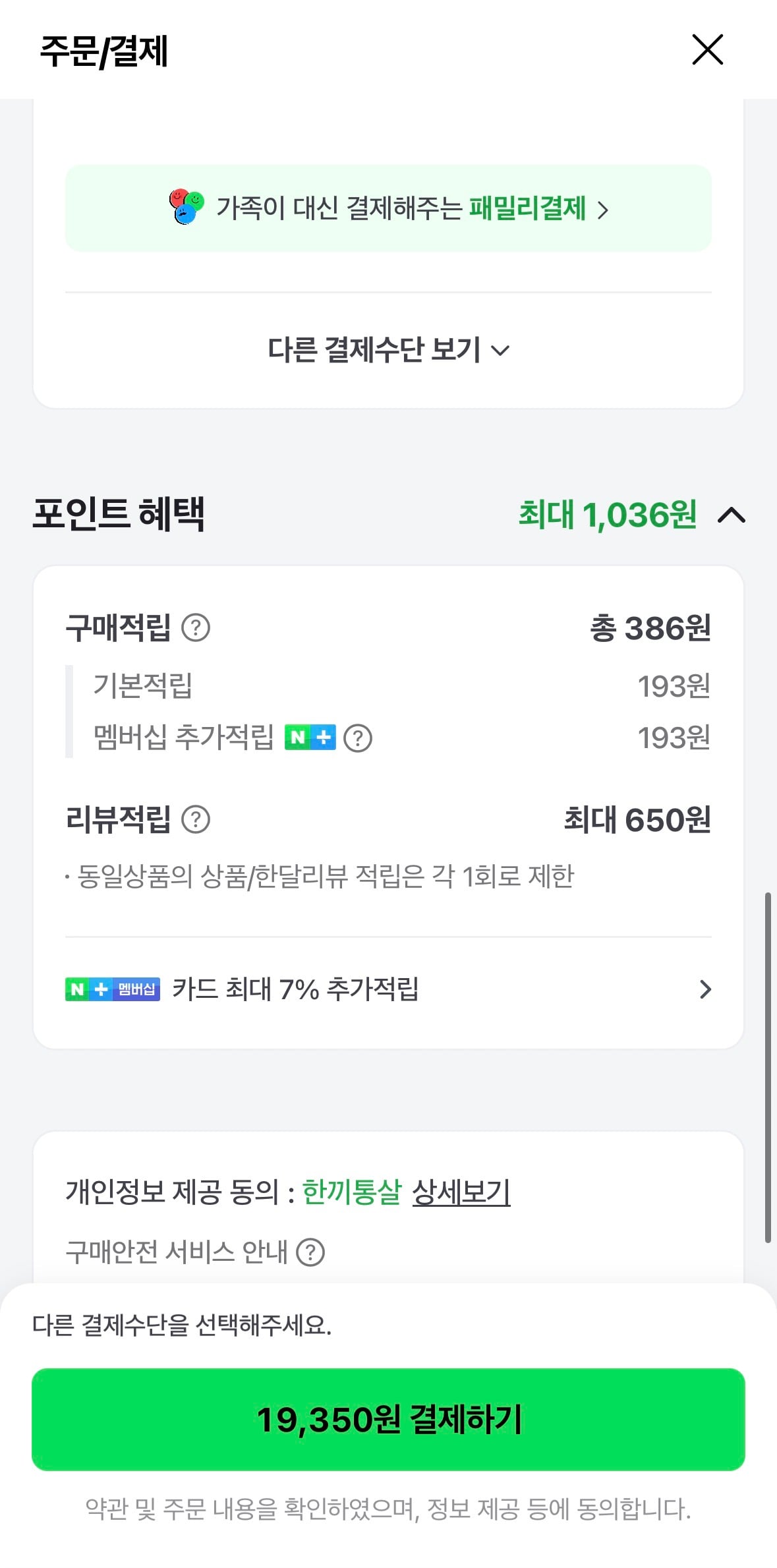Open the 리뷰적립 help icon
This screenshot has height=1568, width=777.
(x=200, y=821)
